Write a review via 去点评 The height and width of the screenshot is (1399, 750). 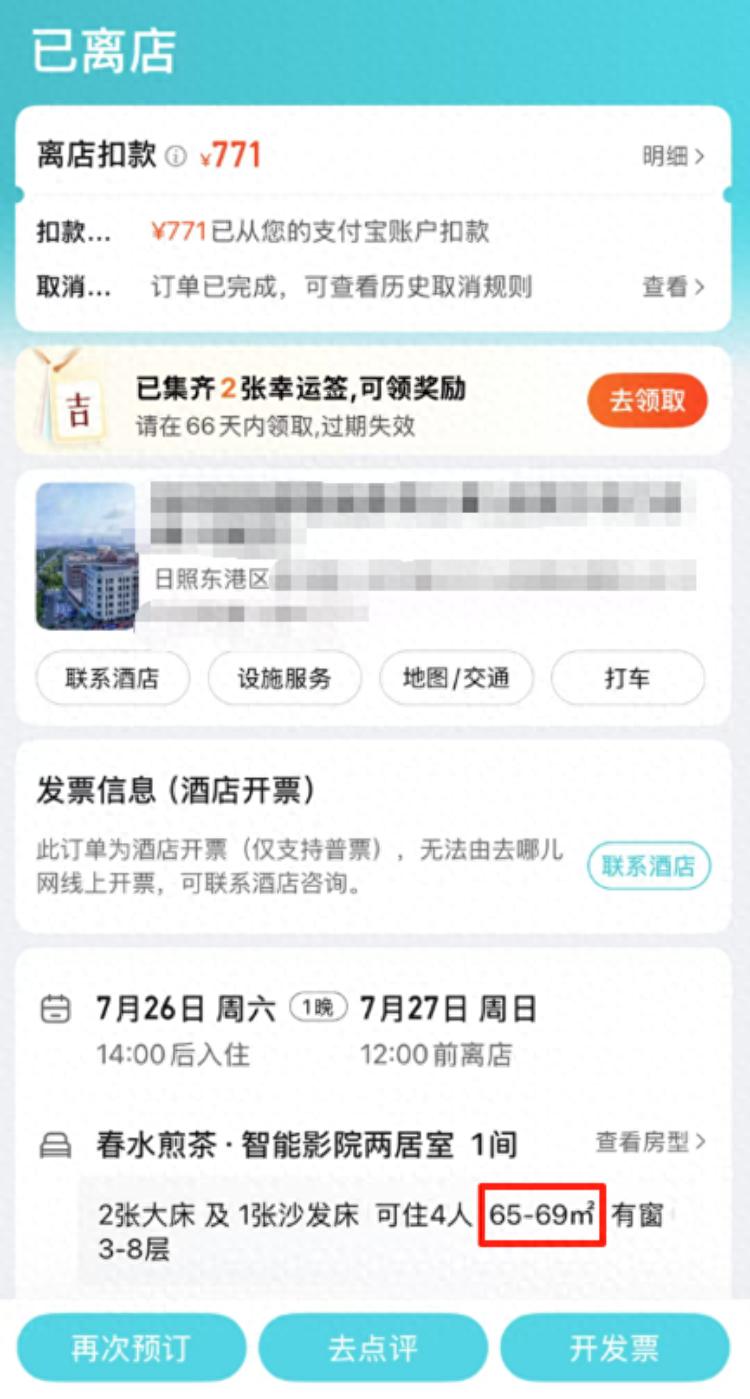373,1347
